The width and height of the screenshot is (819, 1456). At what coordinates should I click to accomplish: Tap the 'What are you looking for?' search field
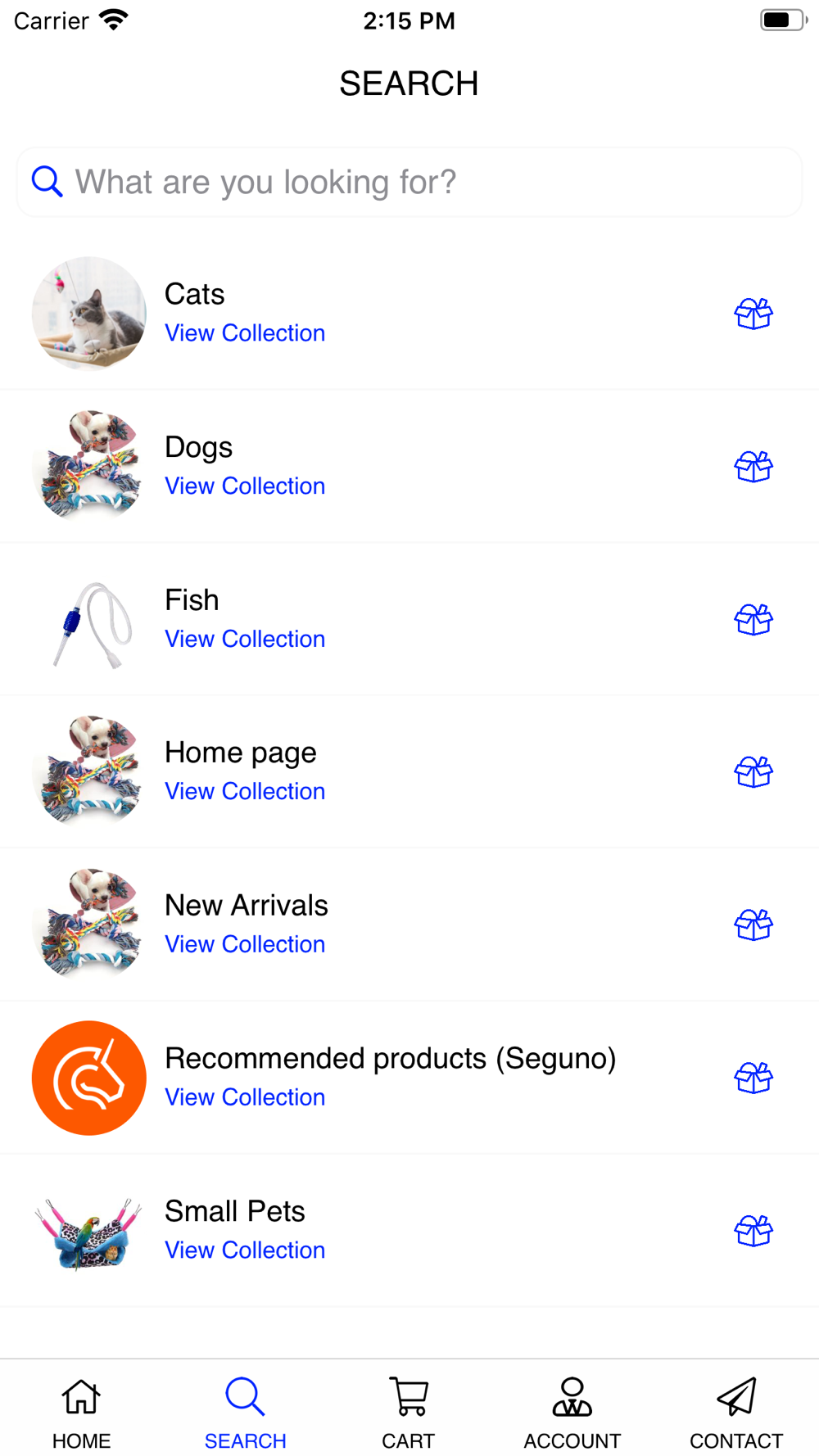[409, 182]
